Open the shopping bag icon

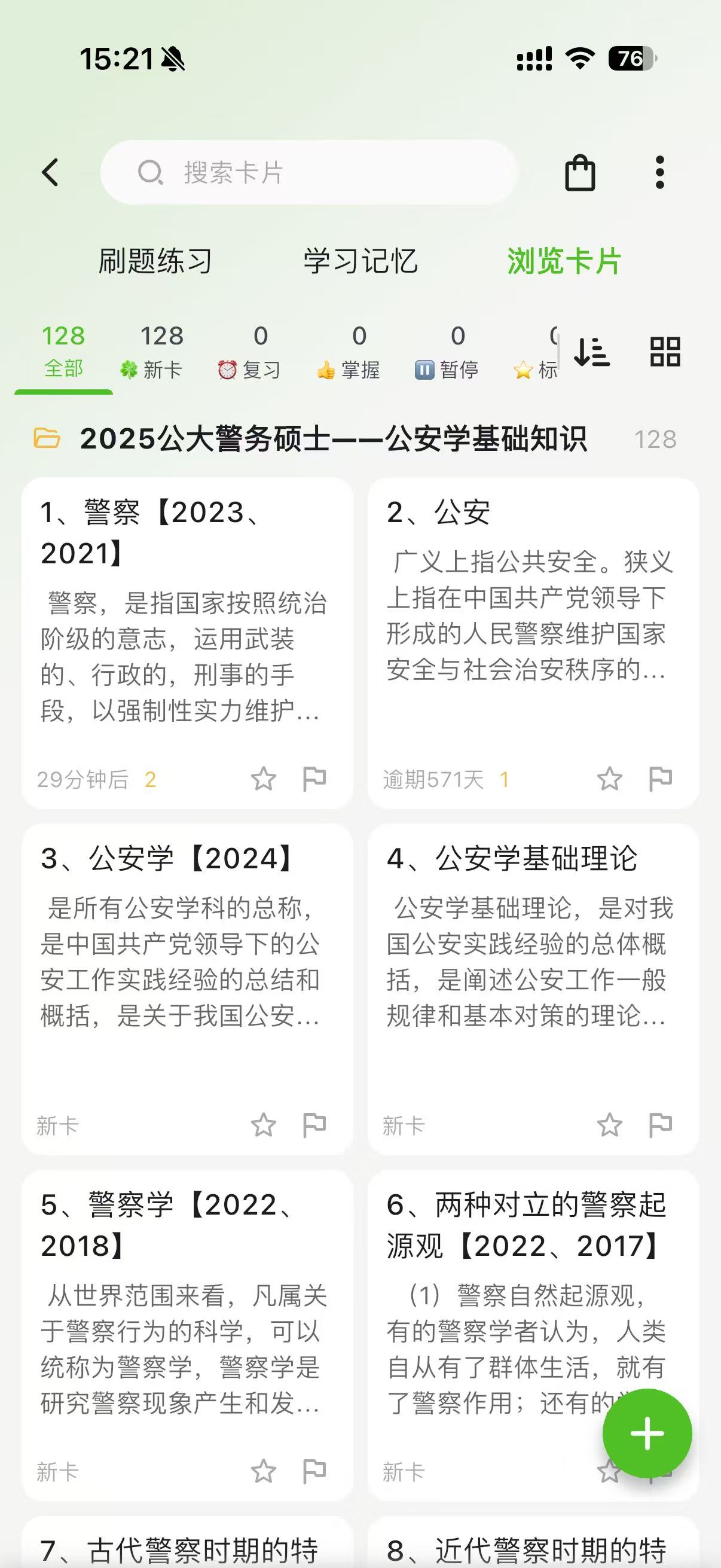pyautogui.click(x=580, y=173)
